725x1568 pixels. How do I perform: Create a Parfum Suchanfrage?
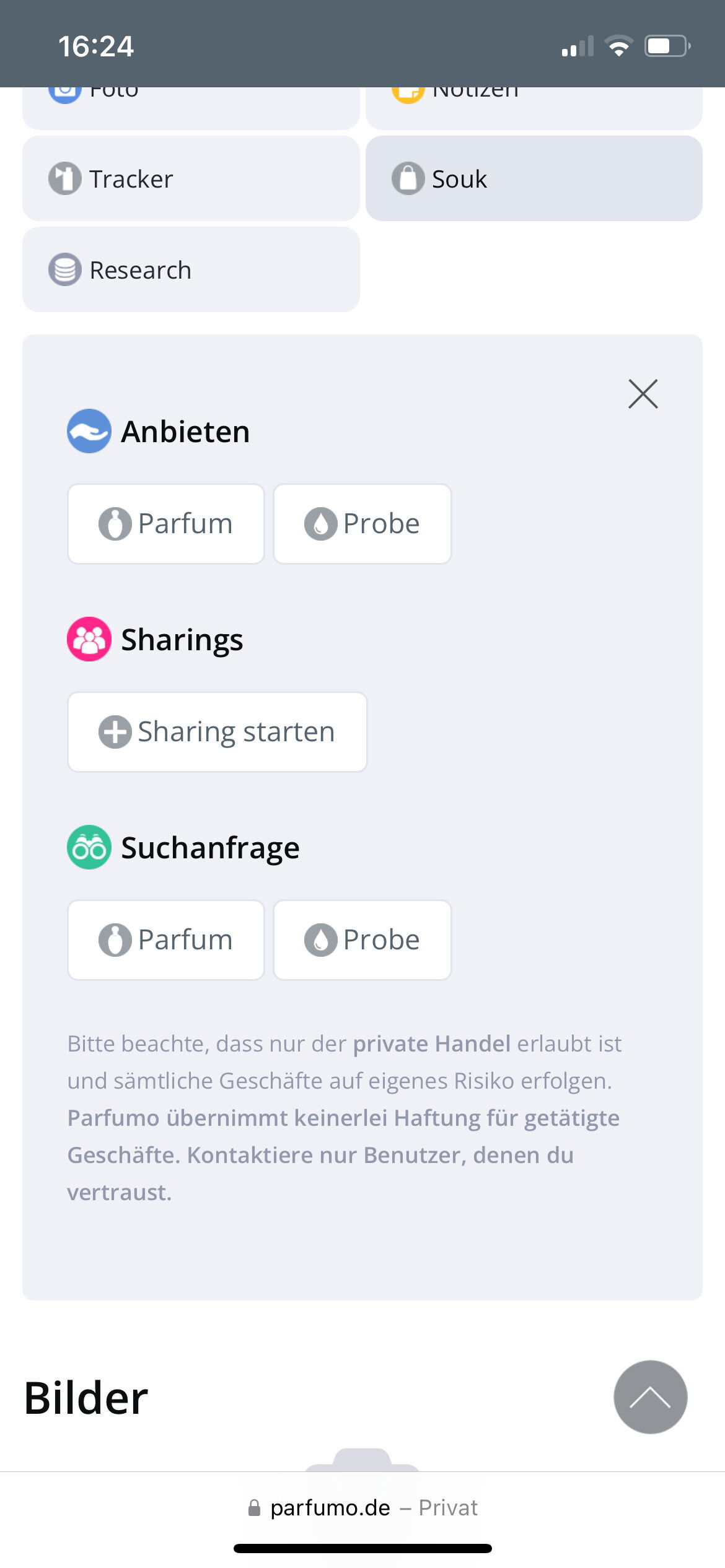[x=166, y=940]
